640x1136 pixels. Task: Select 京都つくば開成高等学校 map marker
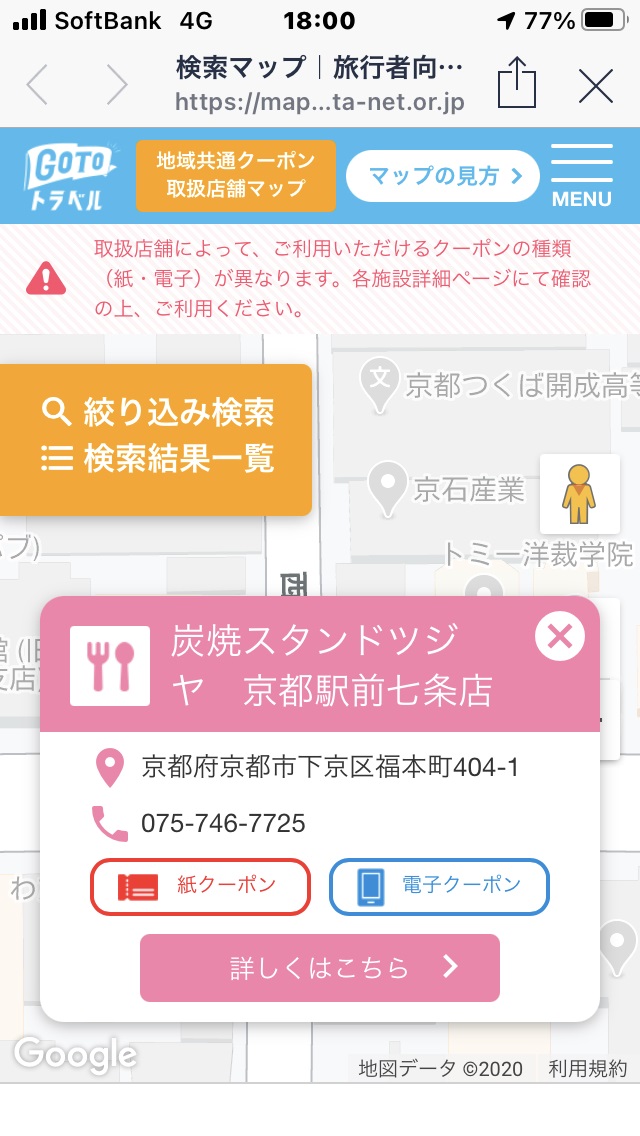(379, 383)
